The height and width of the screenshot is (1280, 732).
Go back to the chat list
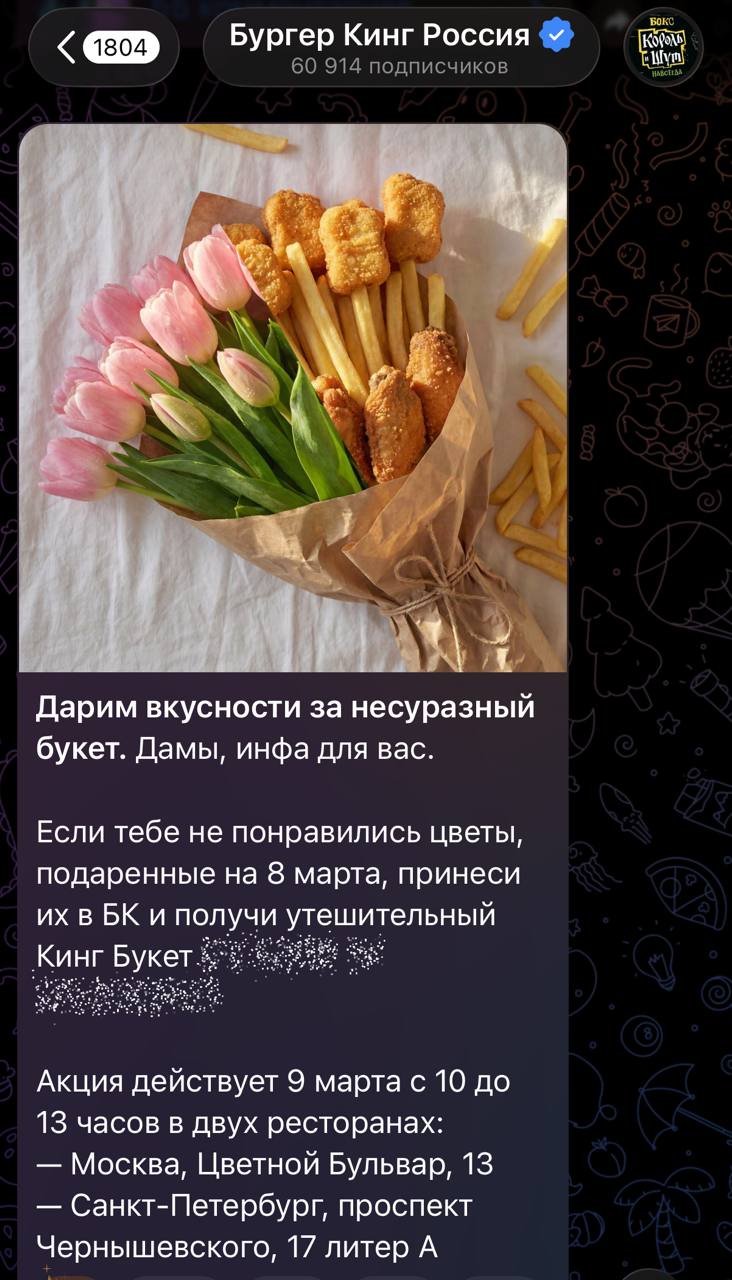[103, 47]
